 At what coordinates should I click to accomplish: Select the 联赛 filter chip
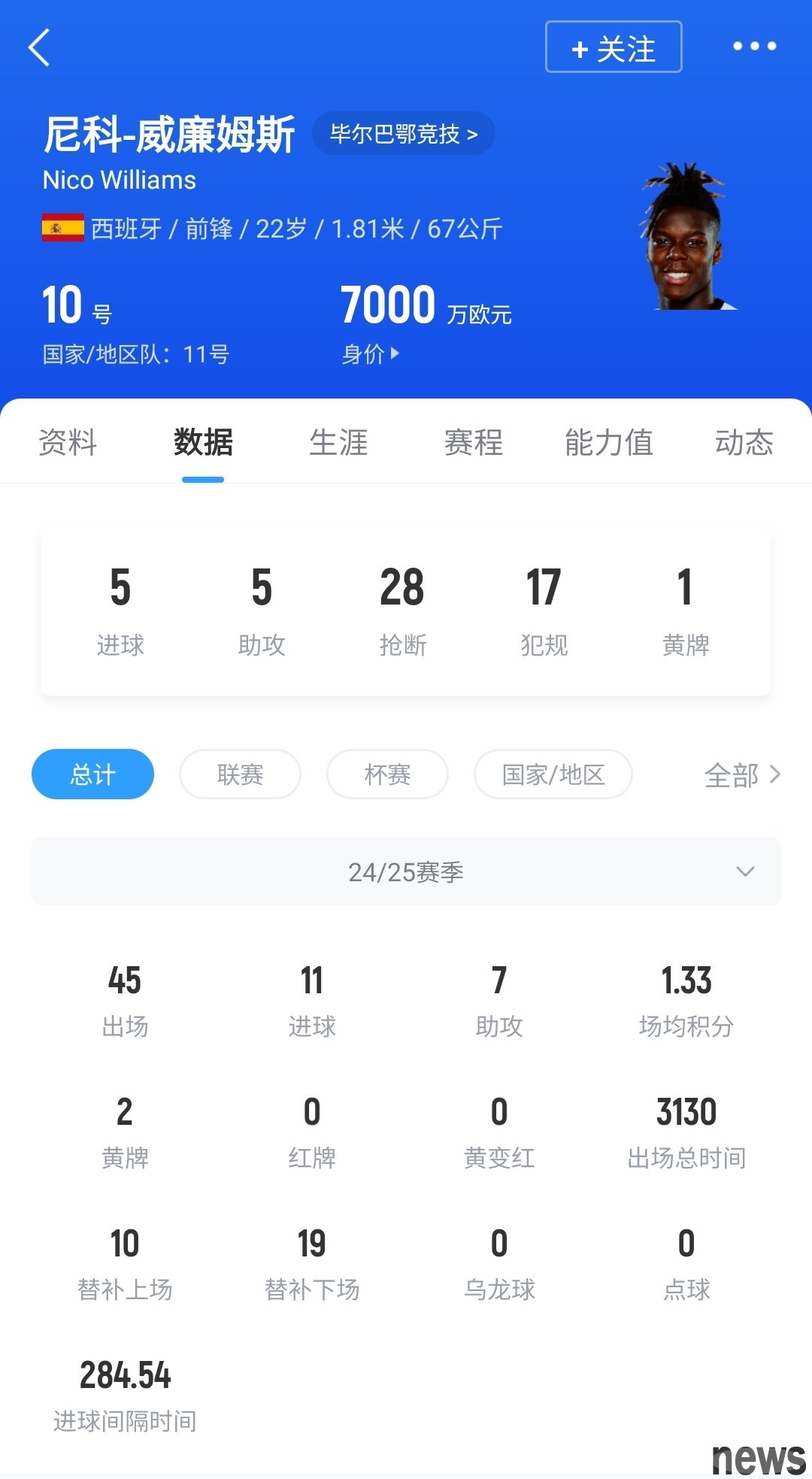[240, 774]
